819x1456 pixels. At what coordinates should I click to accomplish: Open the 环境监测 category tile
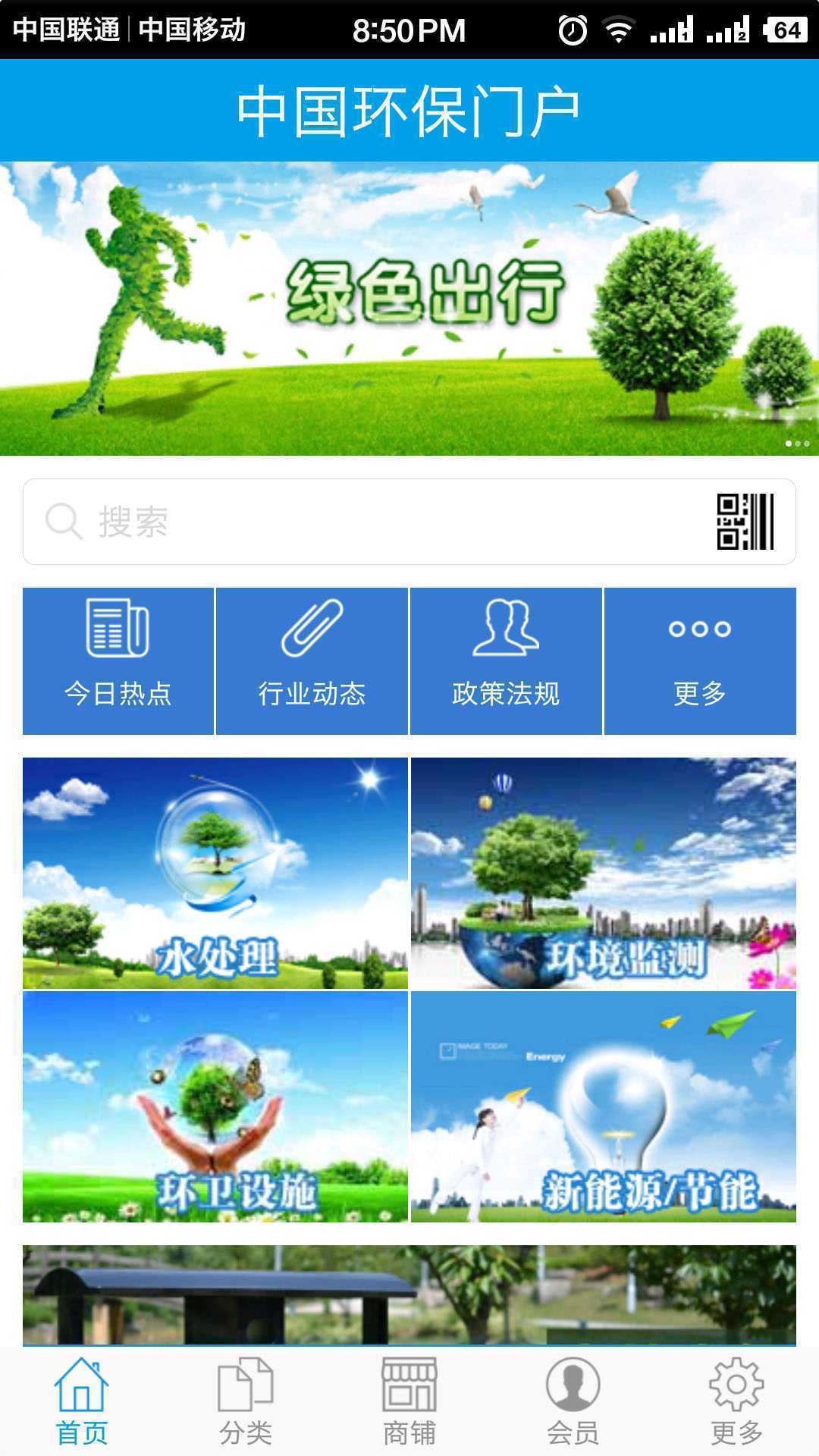coord(604,873)
